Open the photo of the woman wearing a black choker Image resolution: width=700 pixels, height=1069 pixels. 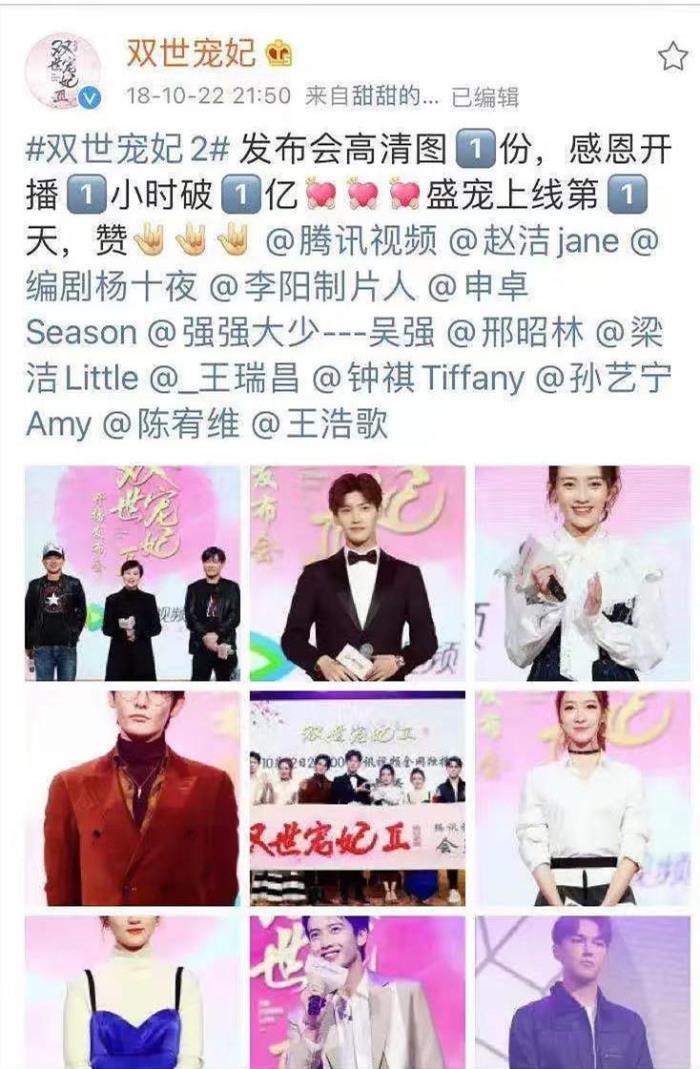click(582, 798)
